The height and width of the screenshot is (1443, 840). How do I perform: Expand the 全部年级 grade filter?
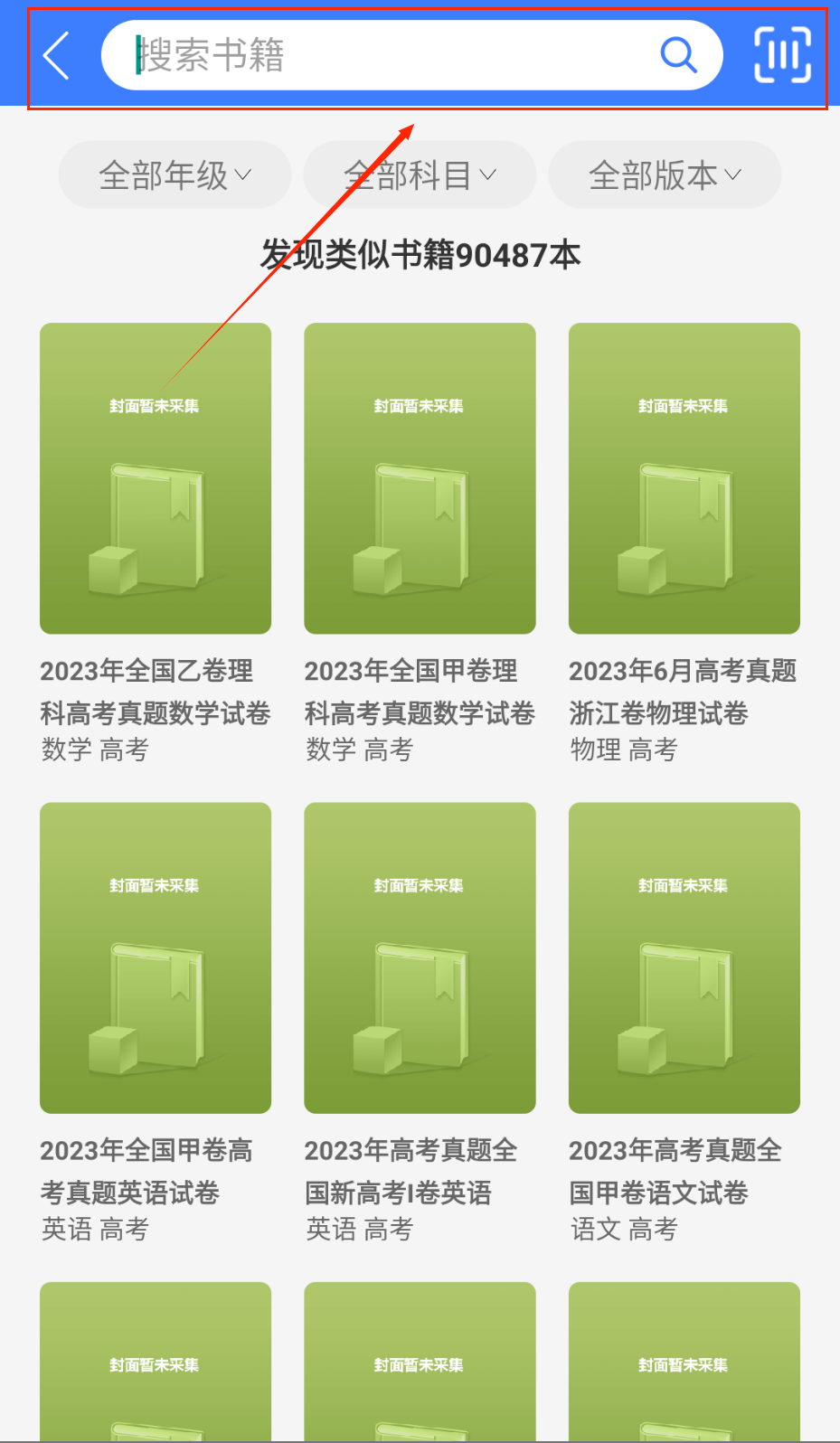pos(175,174)
